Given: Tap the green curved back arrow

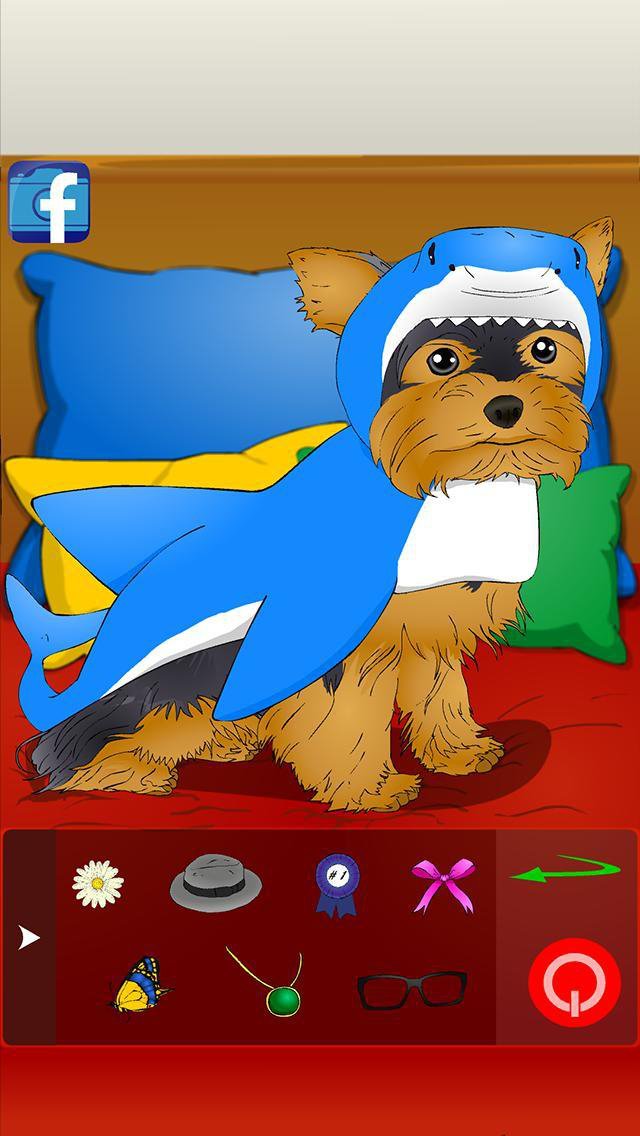Looking at the screenshot, I should point(565,868).
